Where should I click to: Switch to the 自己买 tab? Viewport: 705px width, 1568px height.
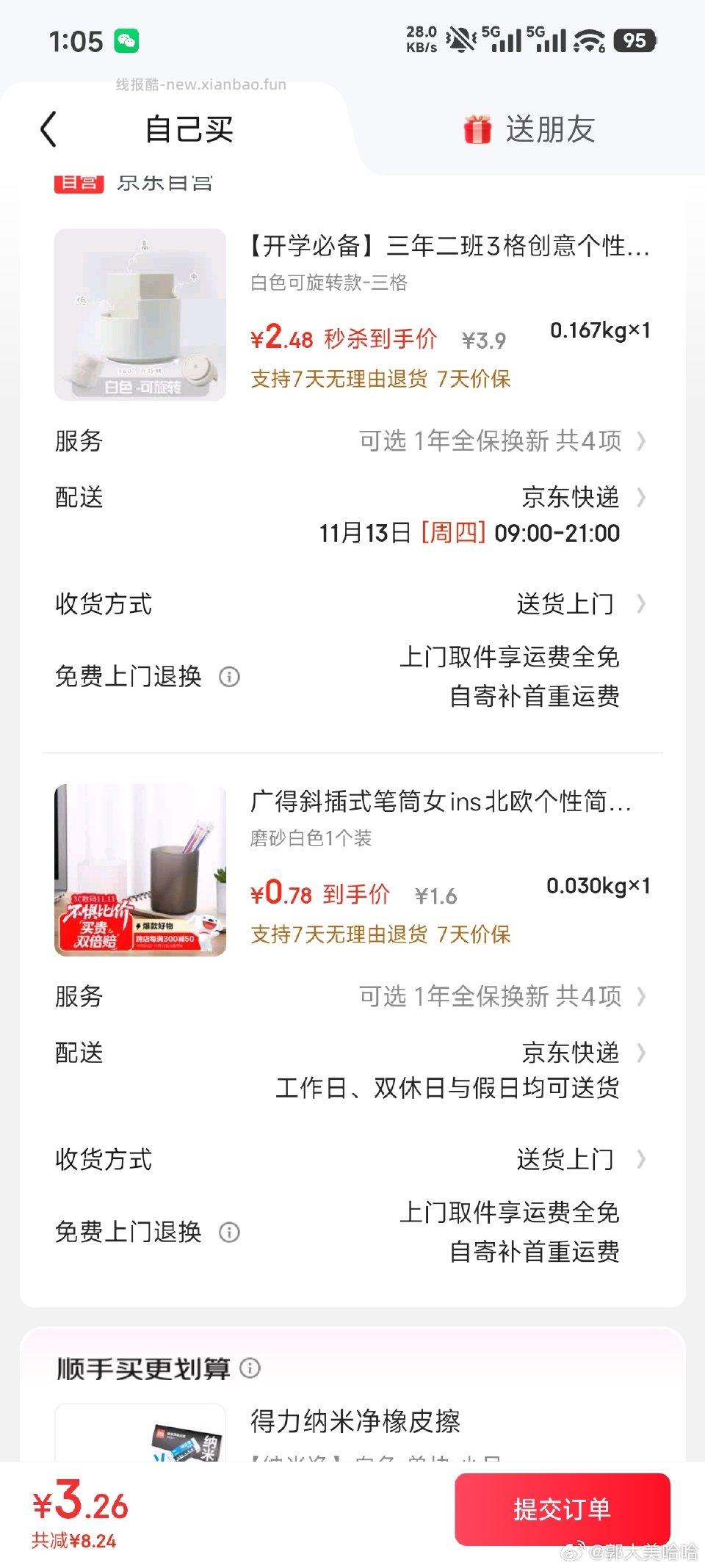click(x=189, y=129)
